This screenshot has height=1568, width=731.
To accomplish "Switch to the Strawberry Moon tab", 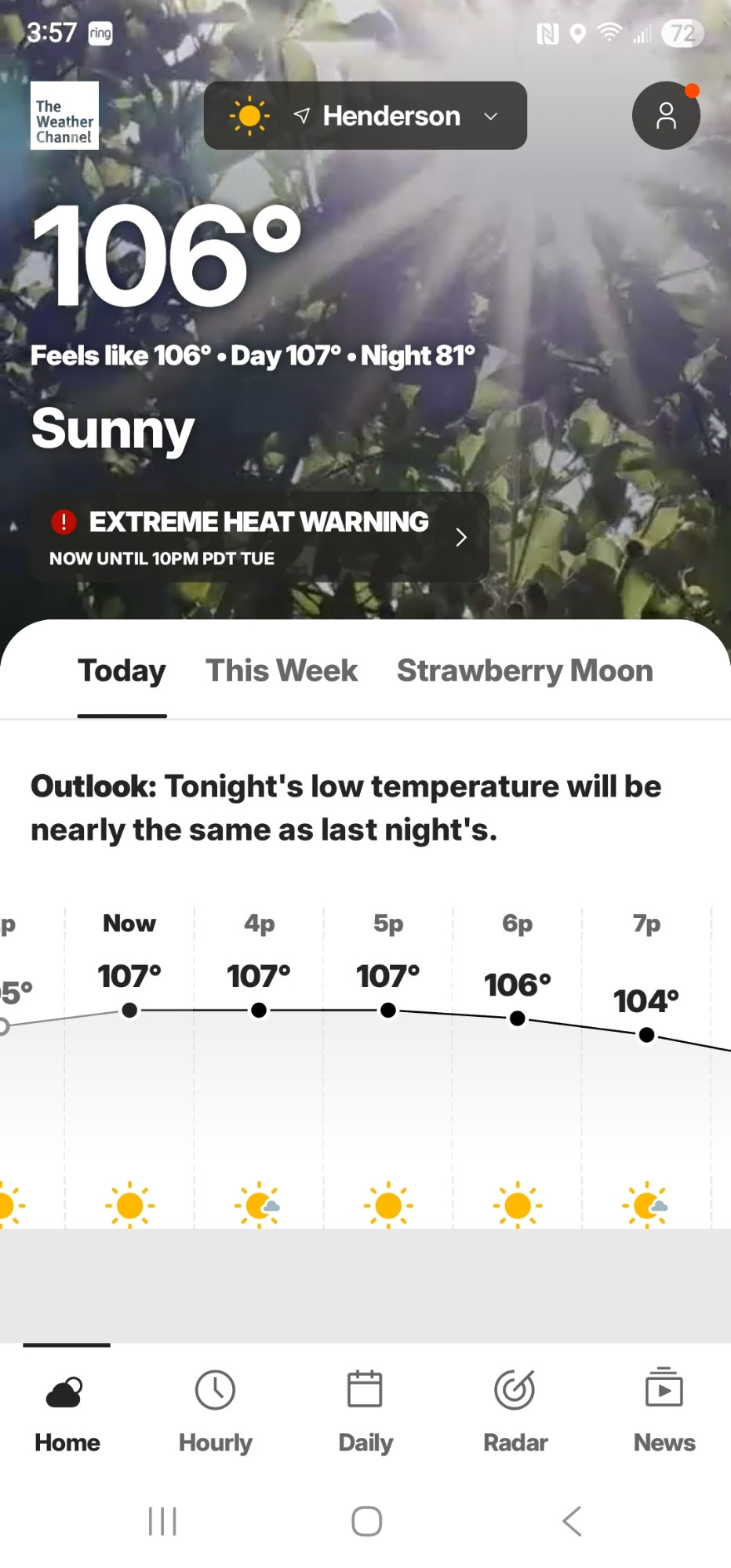I will point(525,671).
